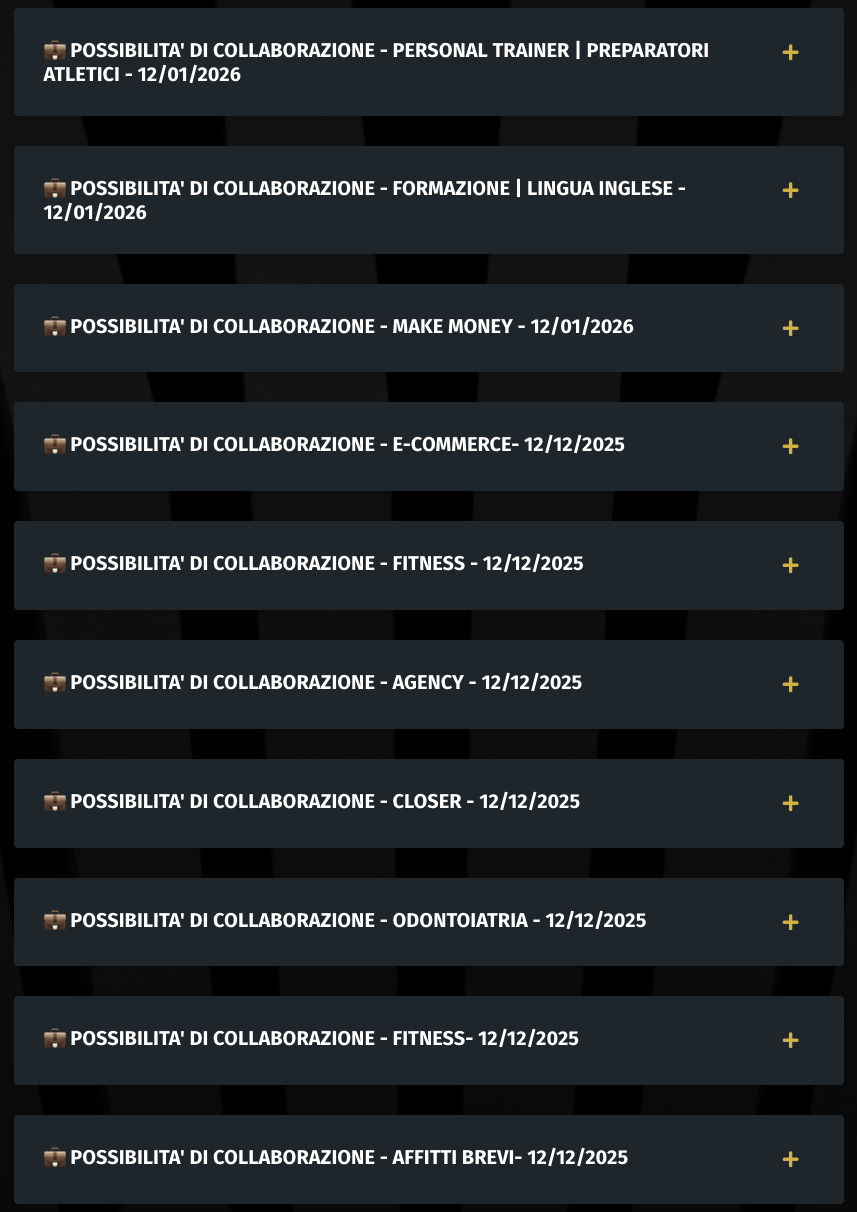
Task: Expand the Personal Trainer | Preparatori Atletici item
Action: tap(428, 62)
